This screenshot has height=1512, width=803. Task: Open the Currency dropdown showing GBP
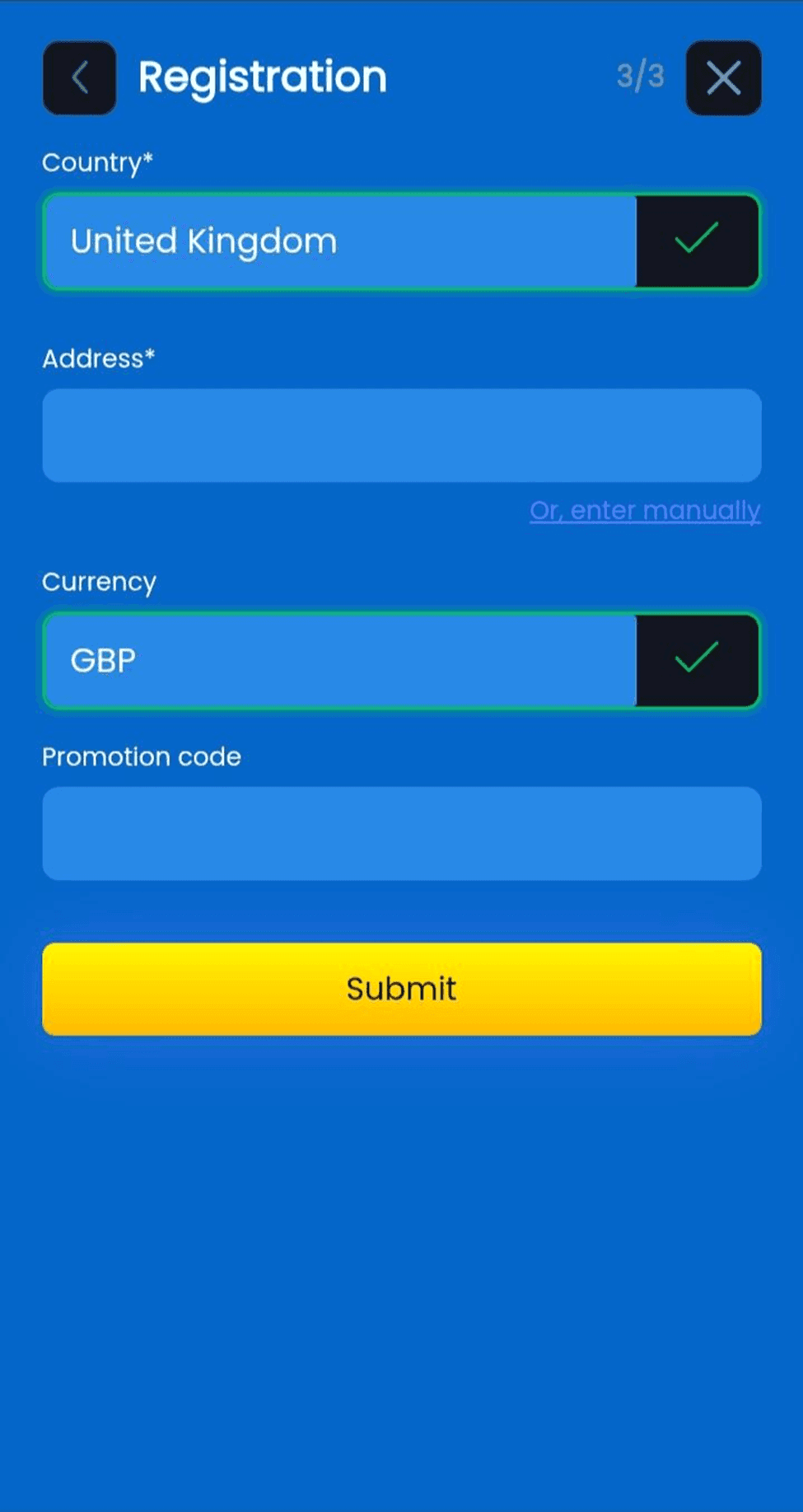point(339,660)
